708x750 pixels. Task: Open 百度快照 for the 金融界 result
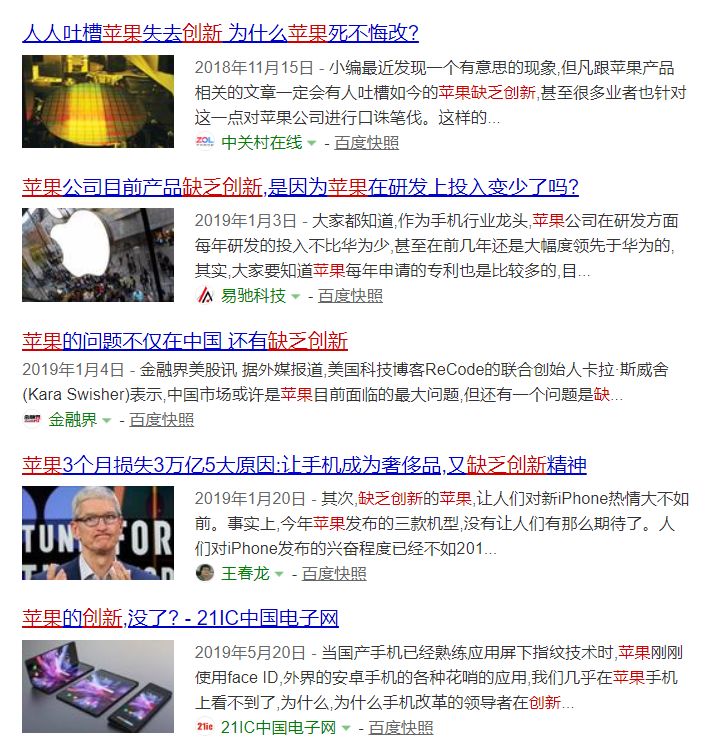point(162,420)
